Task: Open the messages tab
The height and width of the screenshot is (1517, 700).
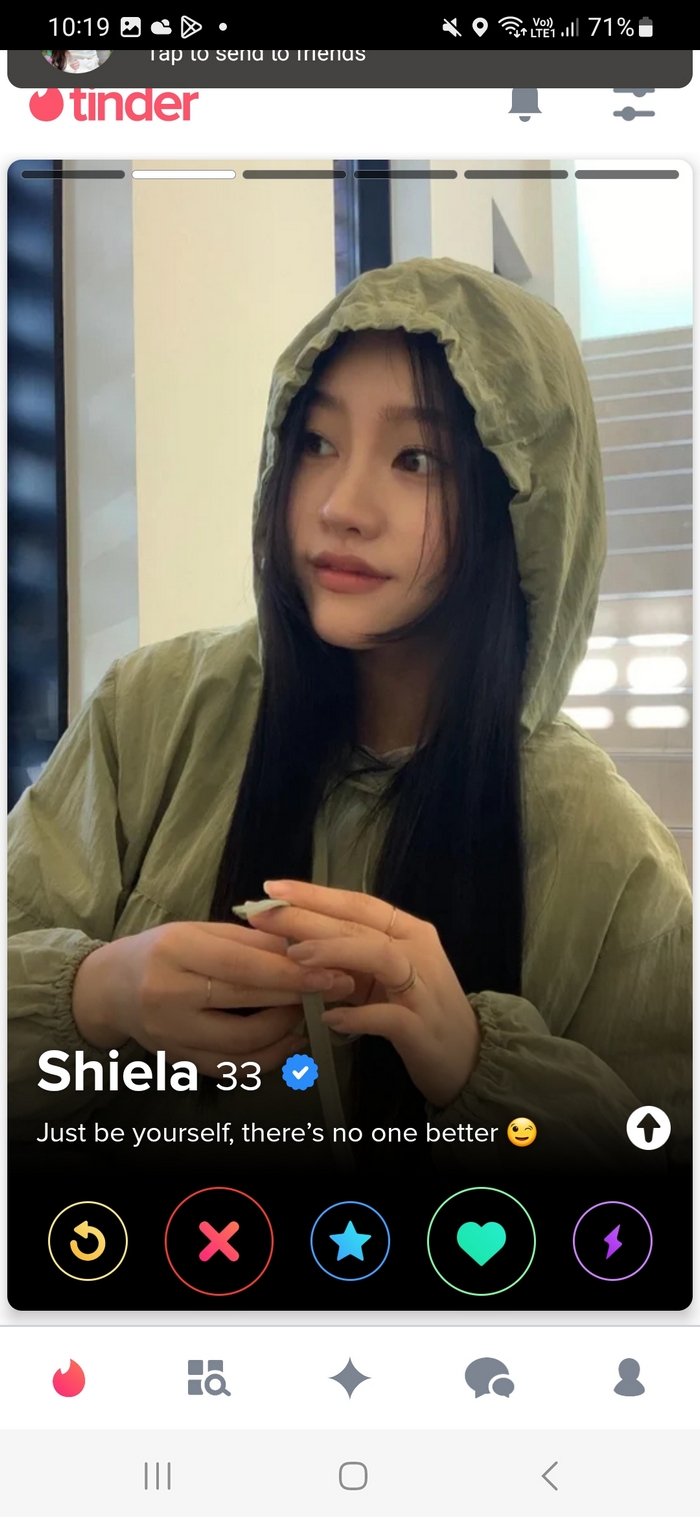Action: pos(489,1378)
